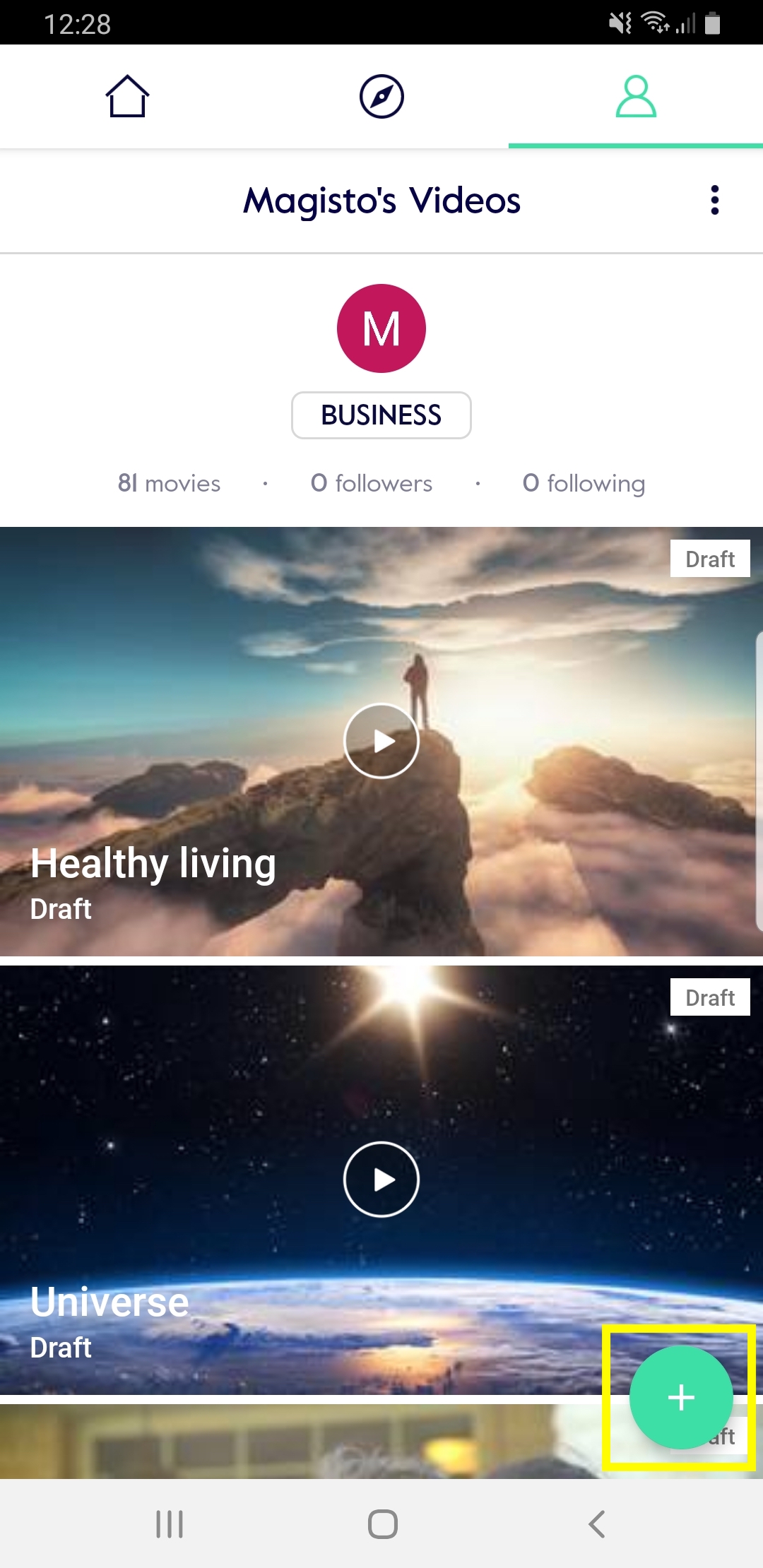Play the Healthy living draft video

pyautogui.click(x=381, y=741)
